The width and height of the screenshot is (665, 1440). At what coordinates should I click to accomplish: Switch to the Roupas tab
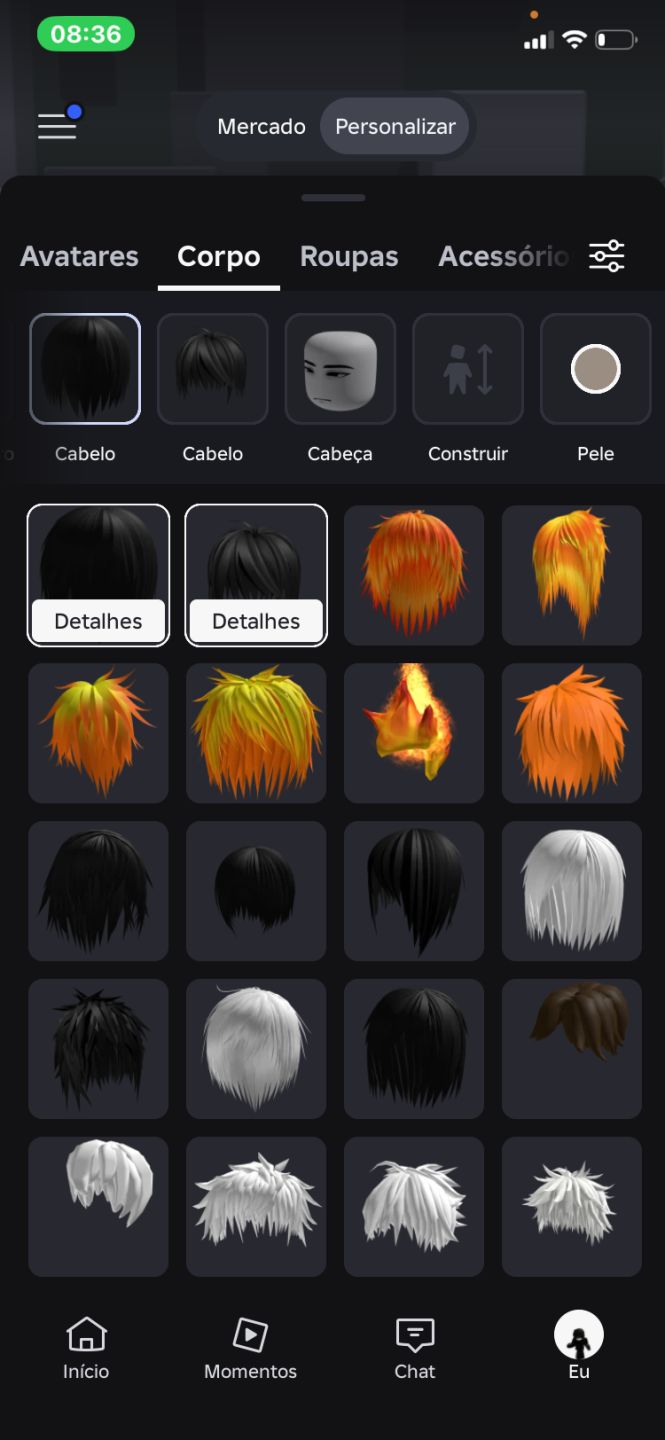349,257
